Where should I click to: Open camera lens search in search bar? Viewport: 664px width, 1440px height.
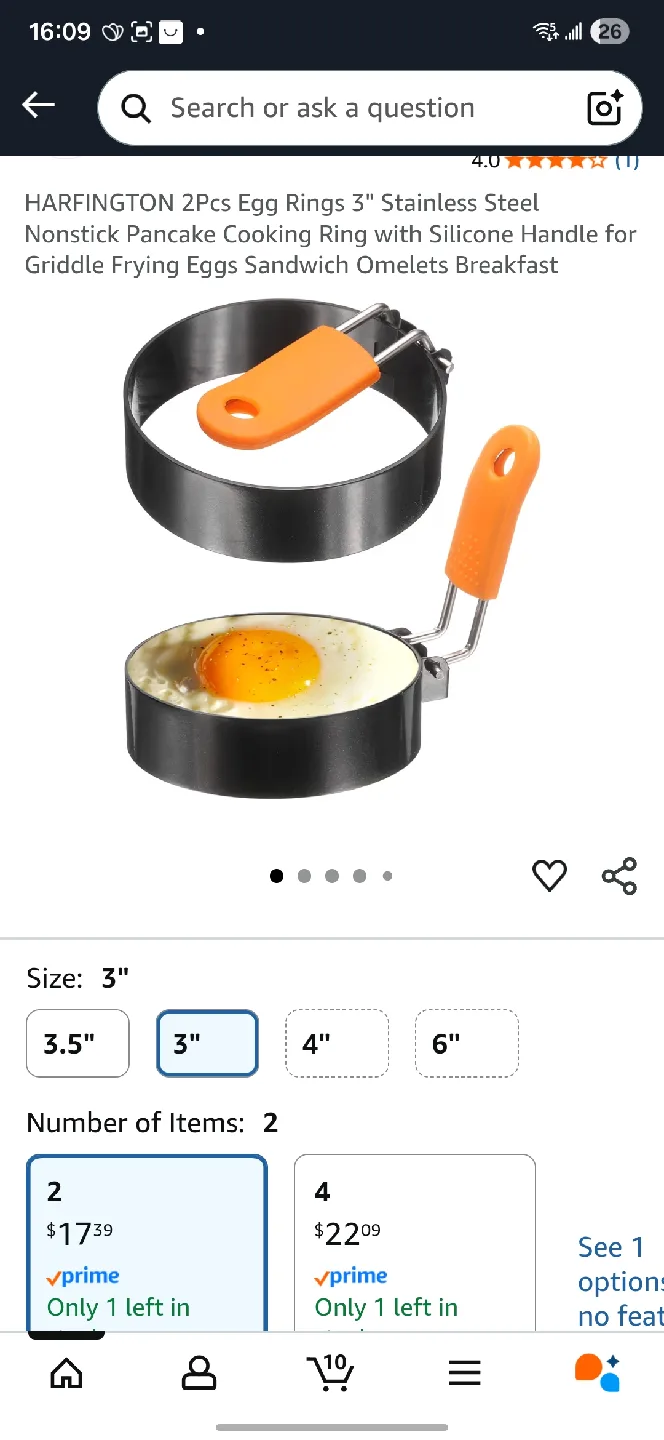(x=605, y=108)
